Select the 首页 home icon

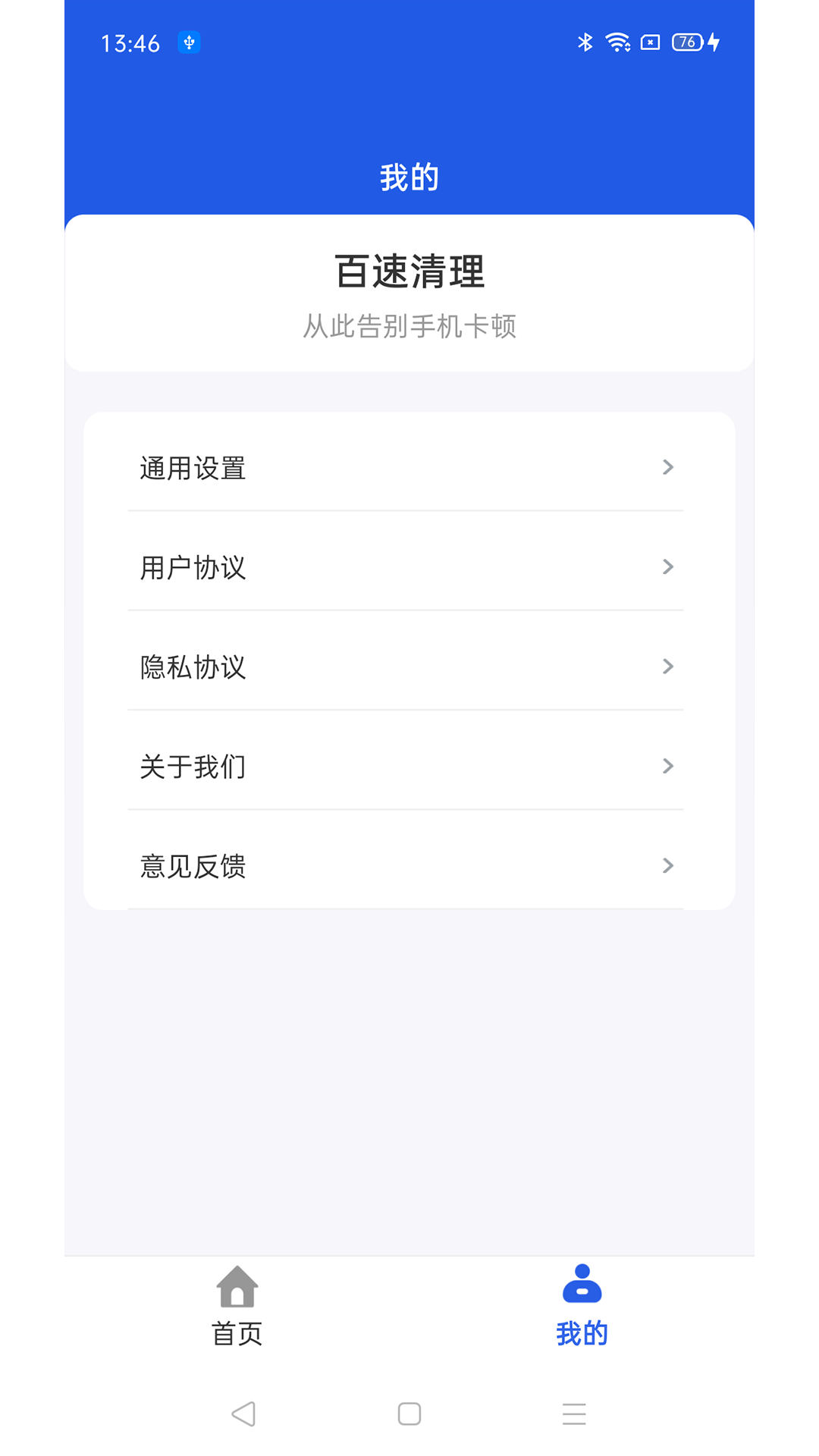237,1288
